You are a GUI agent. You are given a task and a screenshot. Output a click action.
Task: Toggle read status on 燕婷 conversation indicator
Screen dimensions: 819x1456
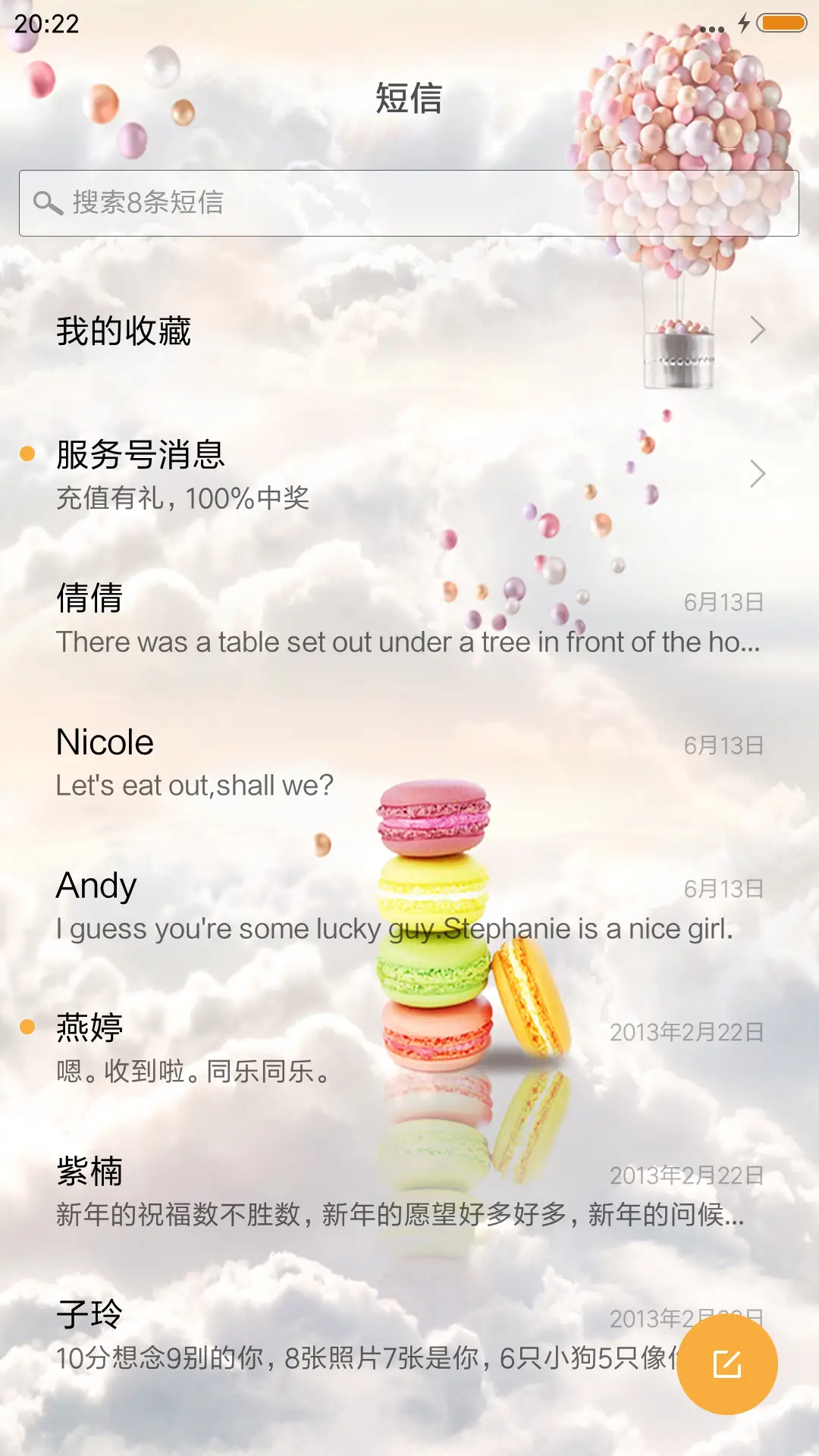(x=28, y=1025)
